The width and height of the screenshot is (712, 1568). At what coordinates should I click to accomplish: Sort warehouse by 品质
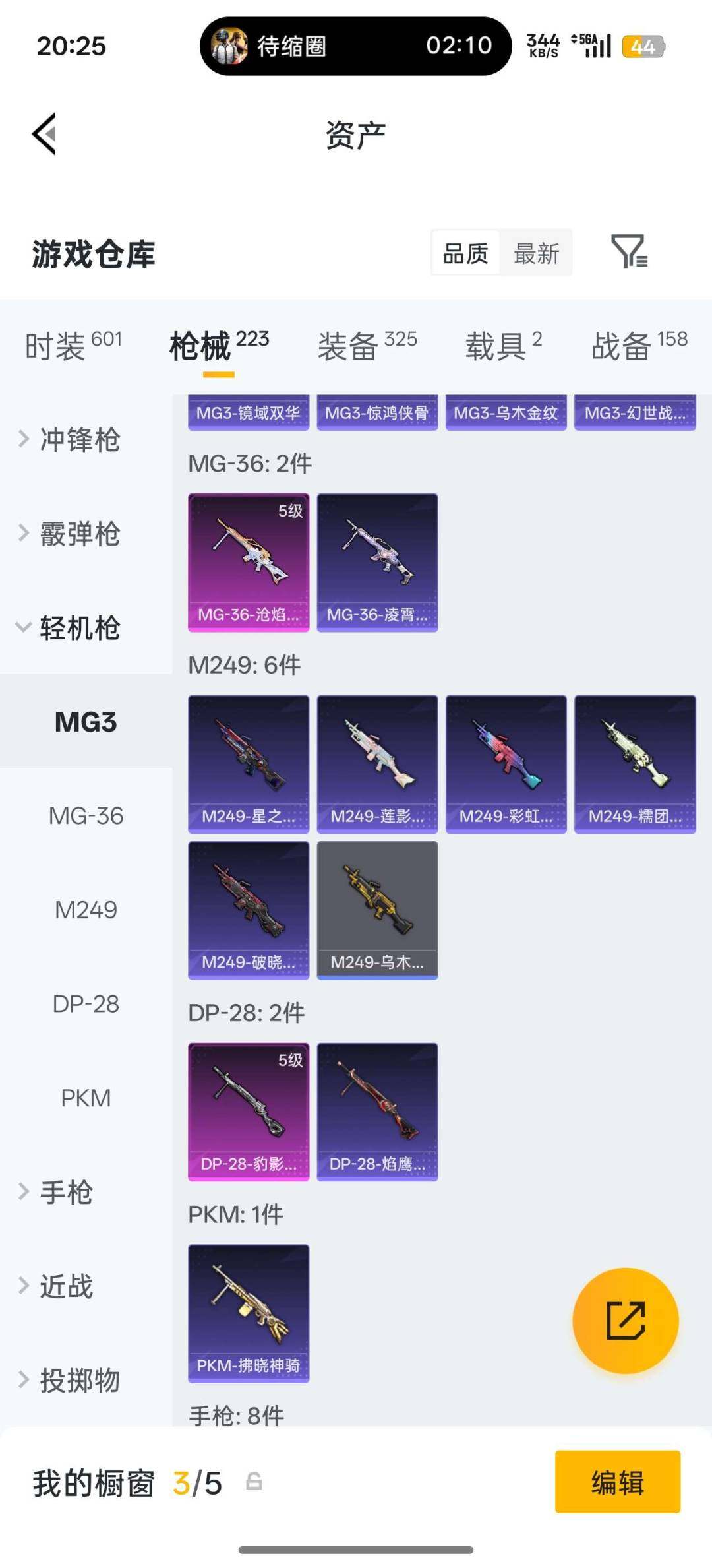(x=465, y=253)
